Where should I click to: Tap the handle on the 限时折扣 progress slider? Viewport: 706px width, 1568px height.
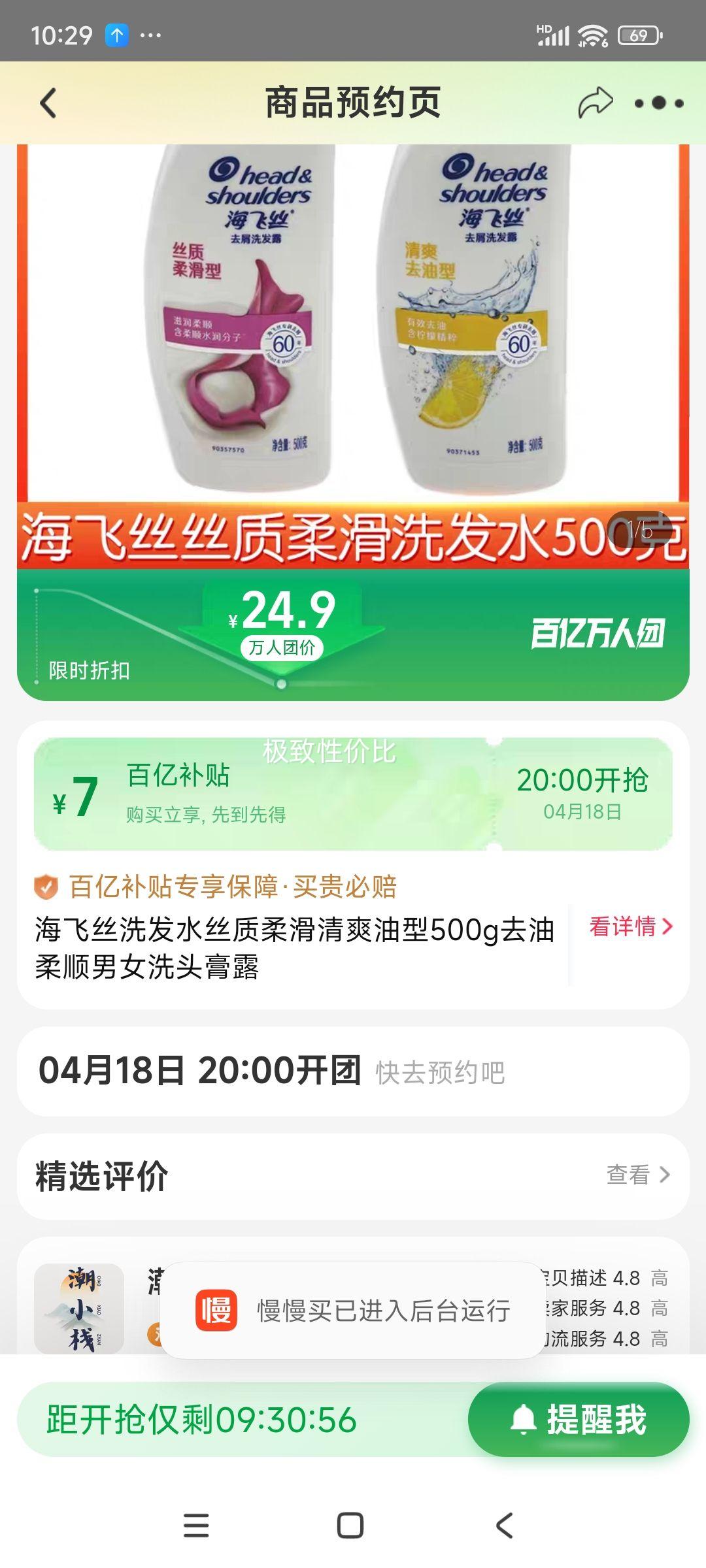[x=281, y=684]
